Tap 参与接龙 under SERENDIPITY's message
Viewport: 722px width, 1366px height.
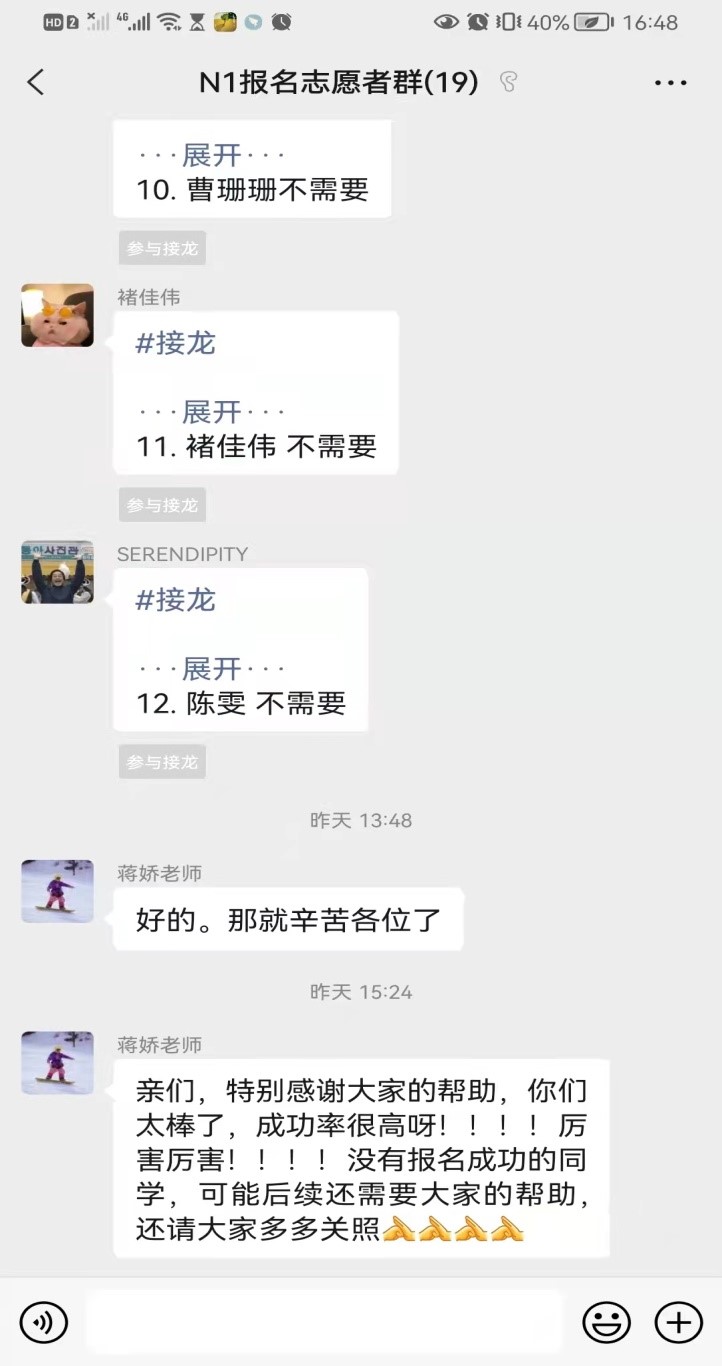(x=162, y=762)
